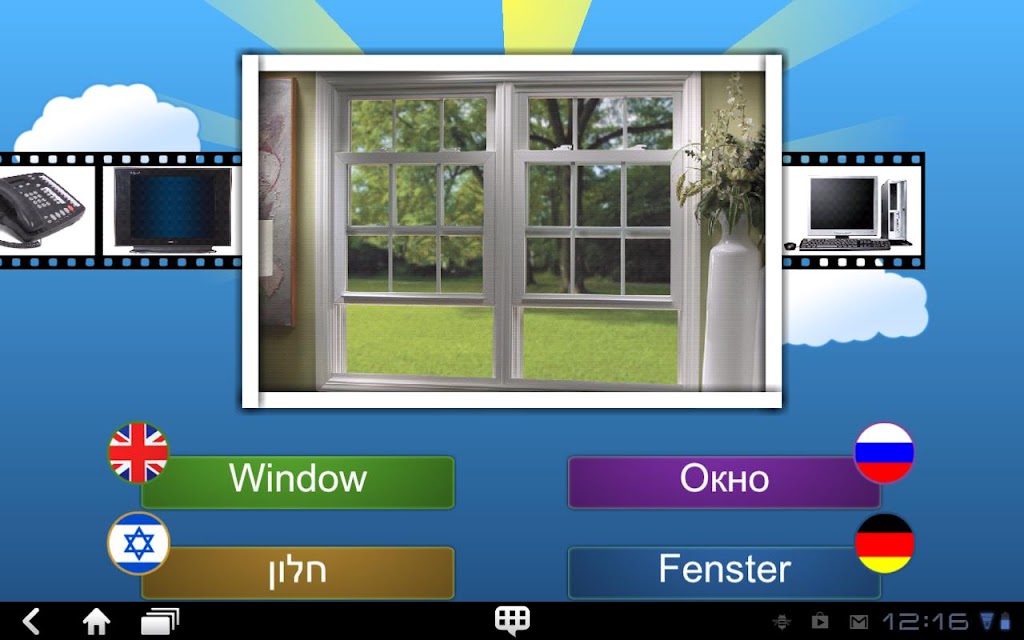Open the recent apps view
Screen dimensions: 1024x640
[160, 621]
